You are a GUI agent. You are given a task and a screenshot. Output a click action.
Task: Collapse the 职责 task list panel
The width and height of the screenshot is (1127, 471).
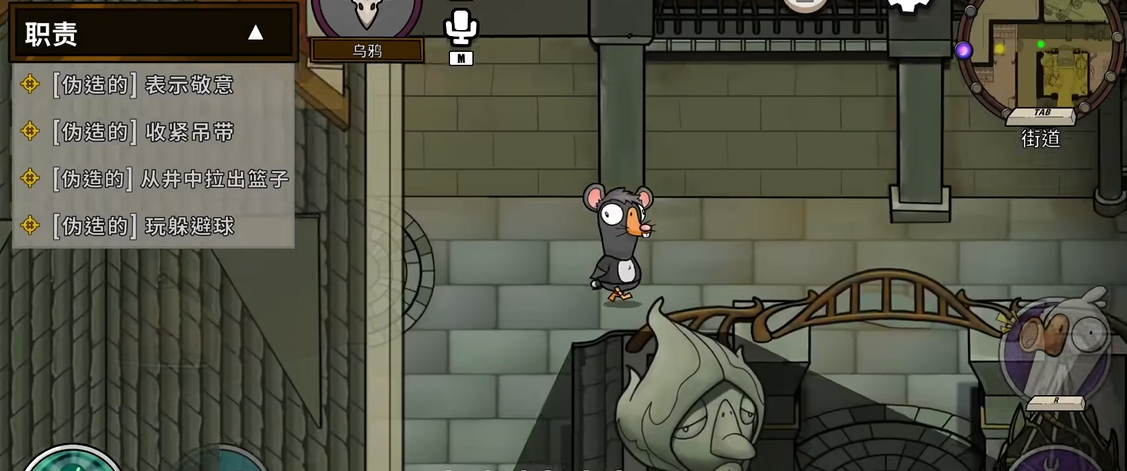255,33
